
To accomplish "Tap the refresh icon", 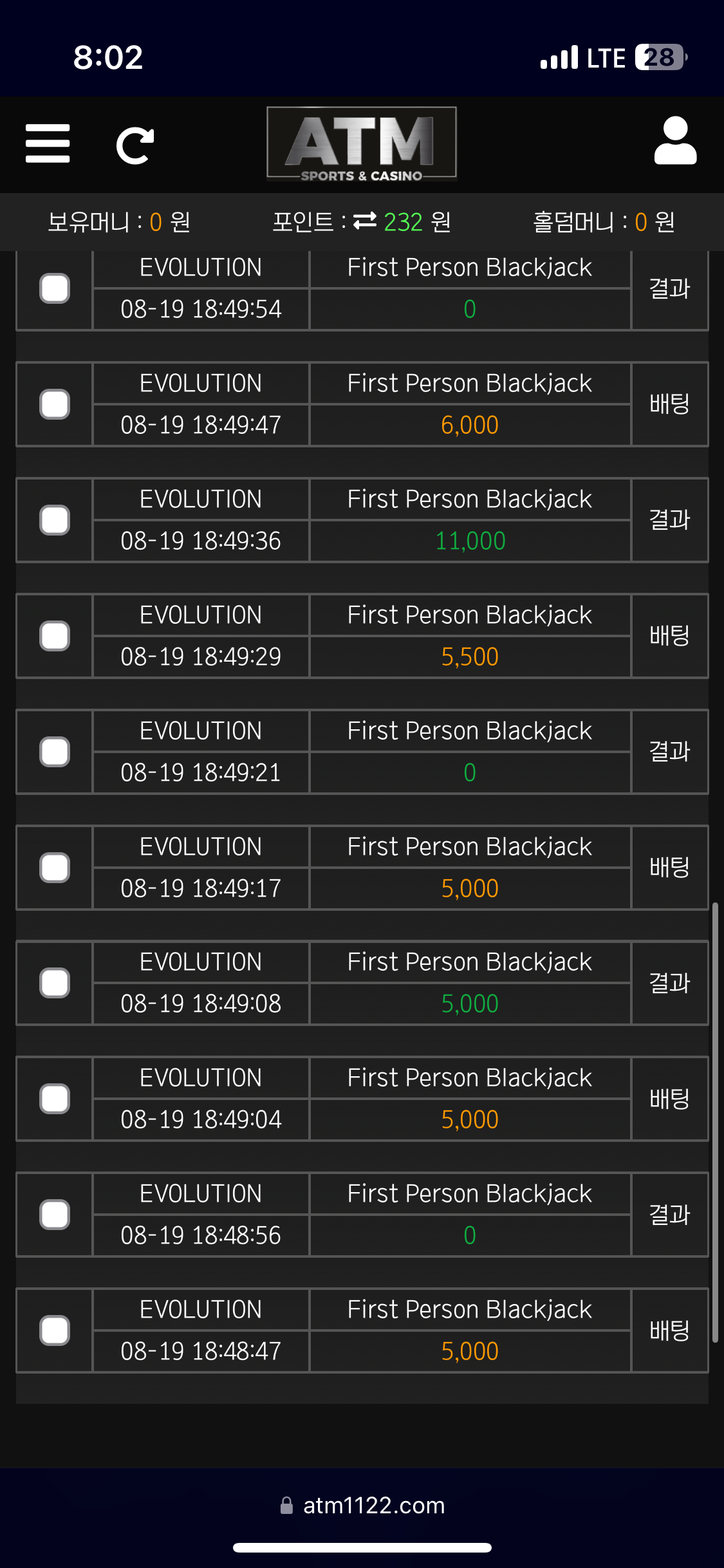I will click(135, 145).
